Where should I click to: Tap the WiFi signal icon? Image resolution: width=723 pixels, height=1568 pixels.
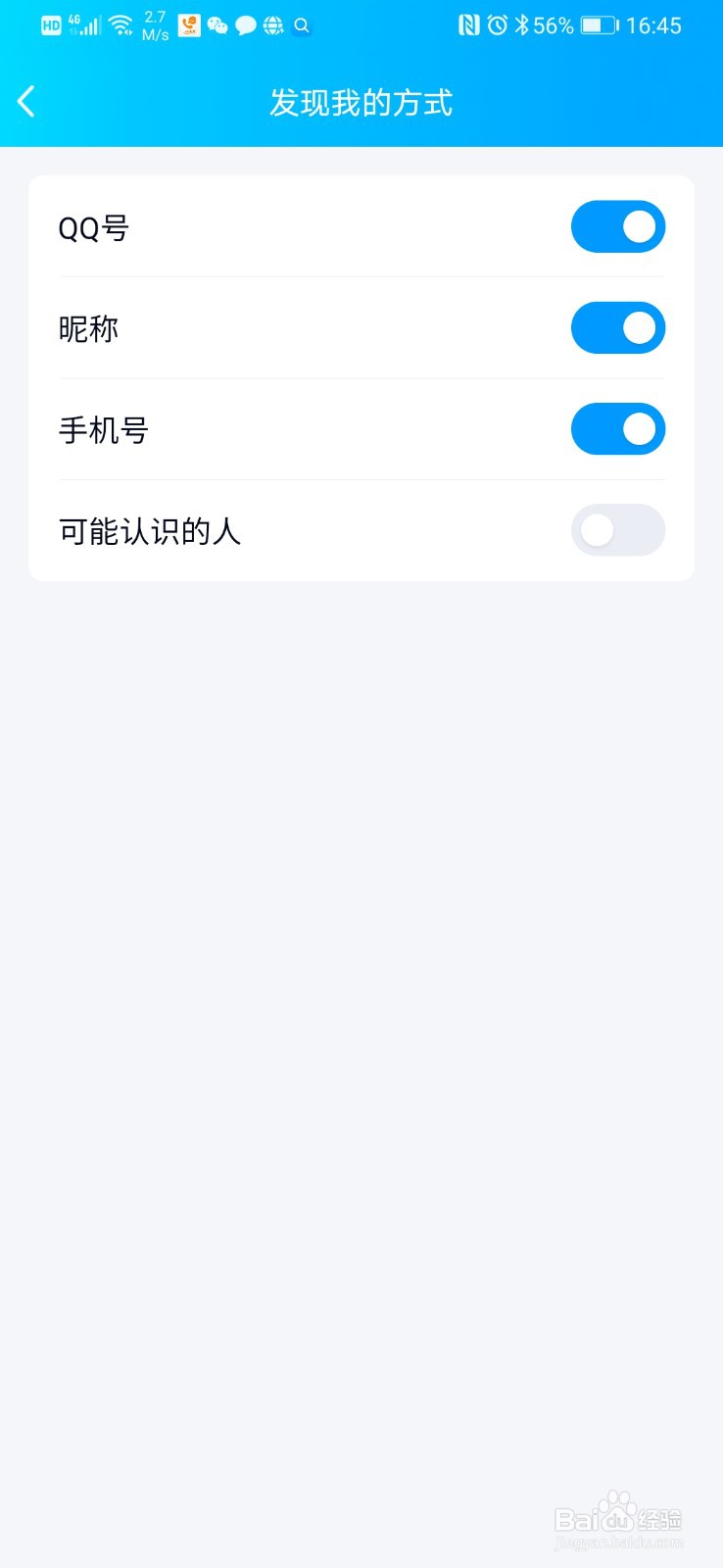pyautogui.click(x=120, y=25)
